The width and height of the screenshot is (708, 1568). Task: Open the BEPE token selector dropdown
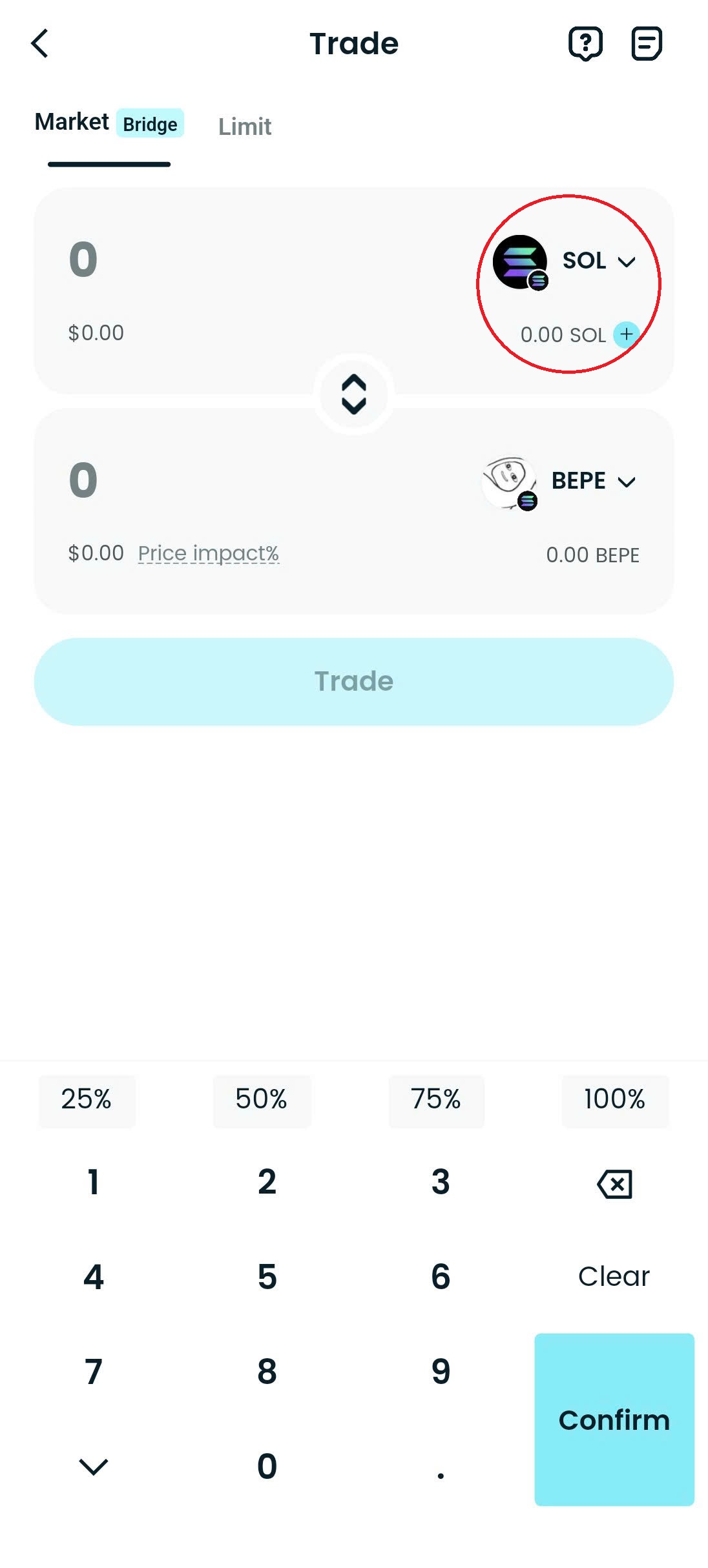coord(593,481)
